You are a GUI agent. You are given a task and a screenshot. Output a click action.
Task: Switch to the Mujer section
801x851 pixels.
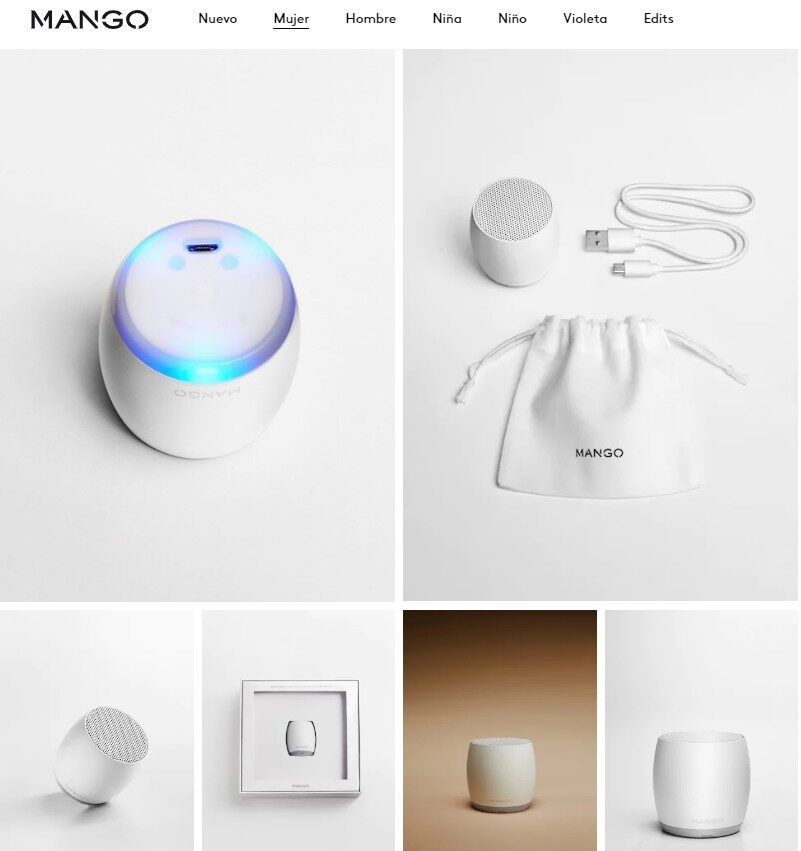pos(291,19)
